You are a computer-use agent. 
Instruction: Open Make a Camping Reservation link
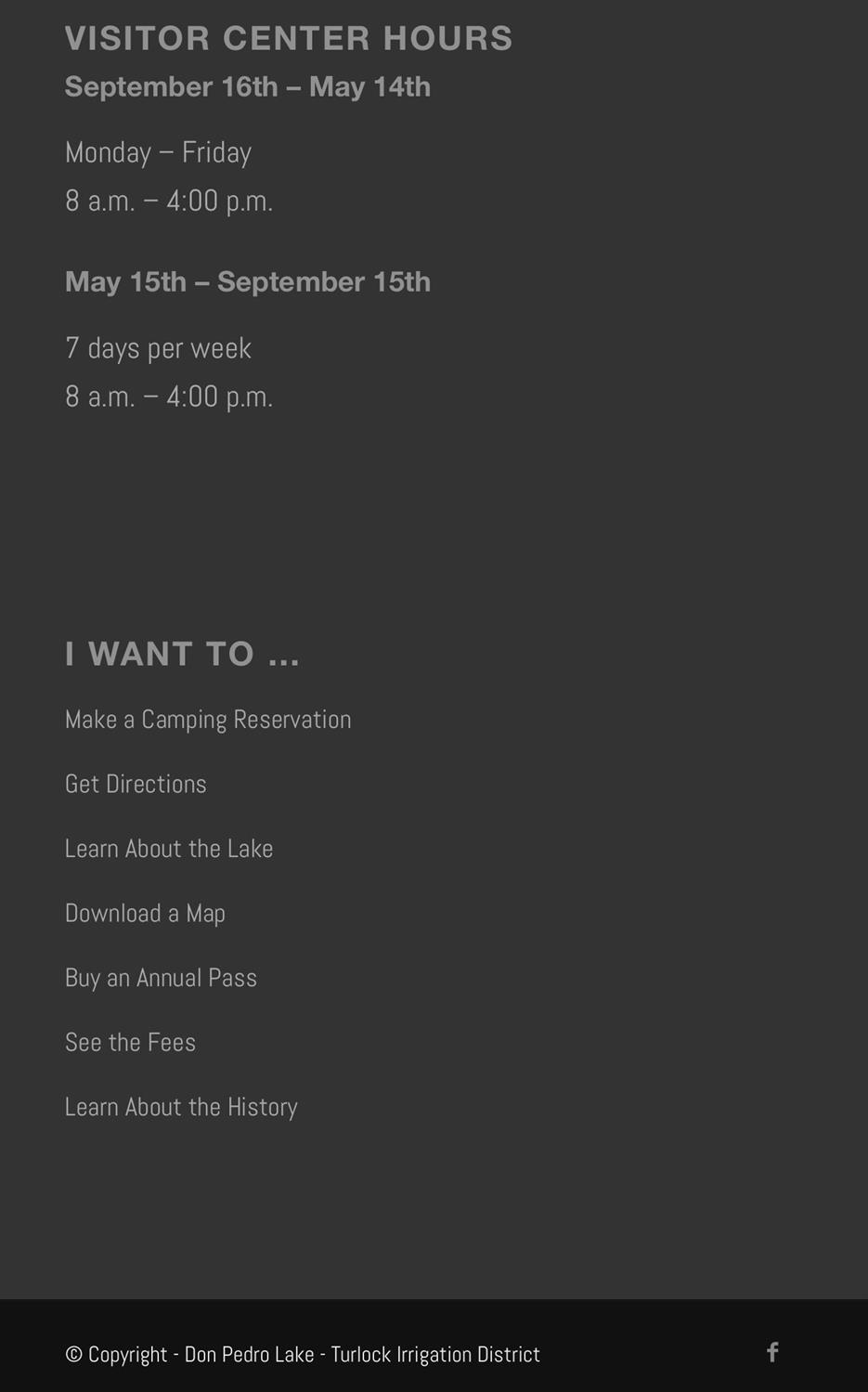pyautogui.click(x=208, y=720)
